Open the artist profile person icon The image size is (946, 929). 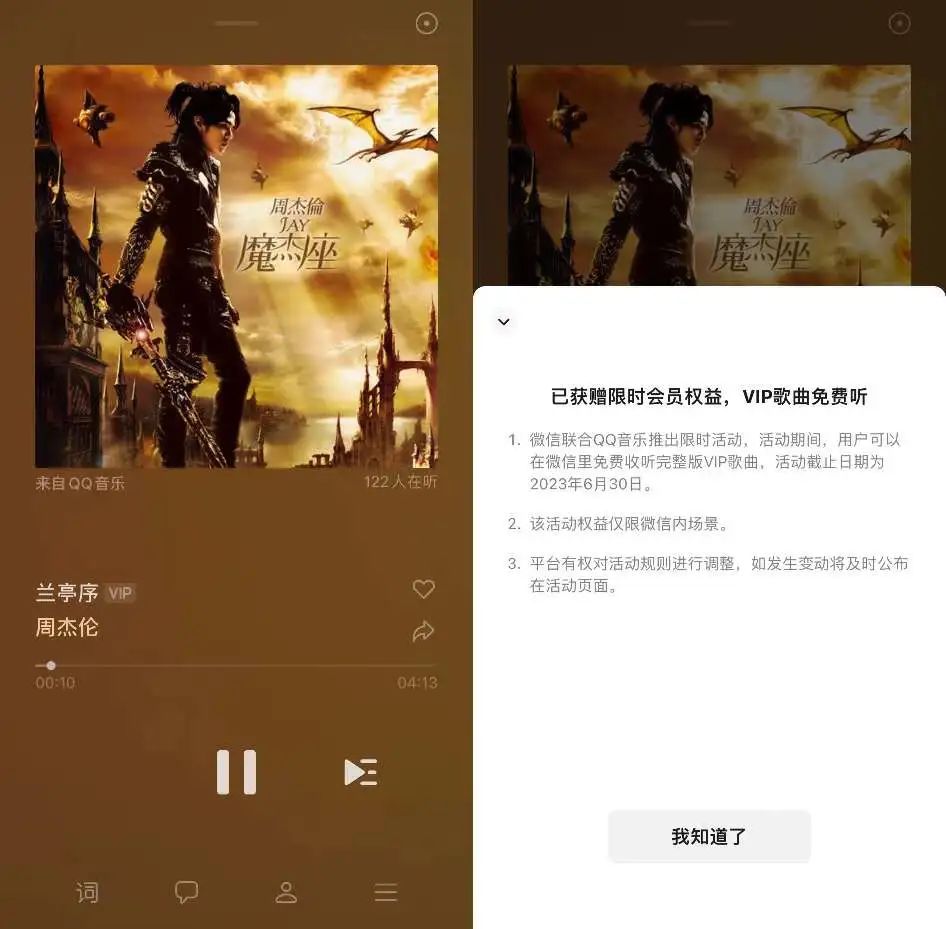(x=286, y=892)
